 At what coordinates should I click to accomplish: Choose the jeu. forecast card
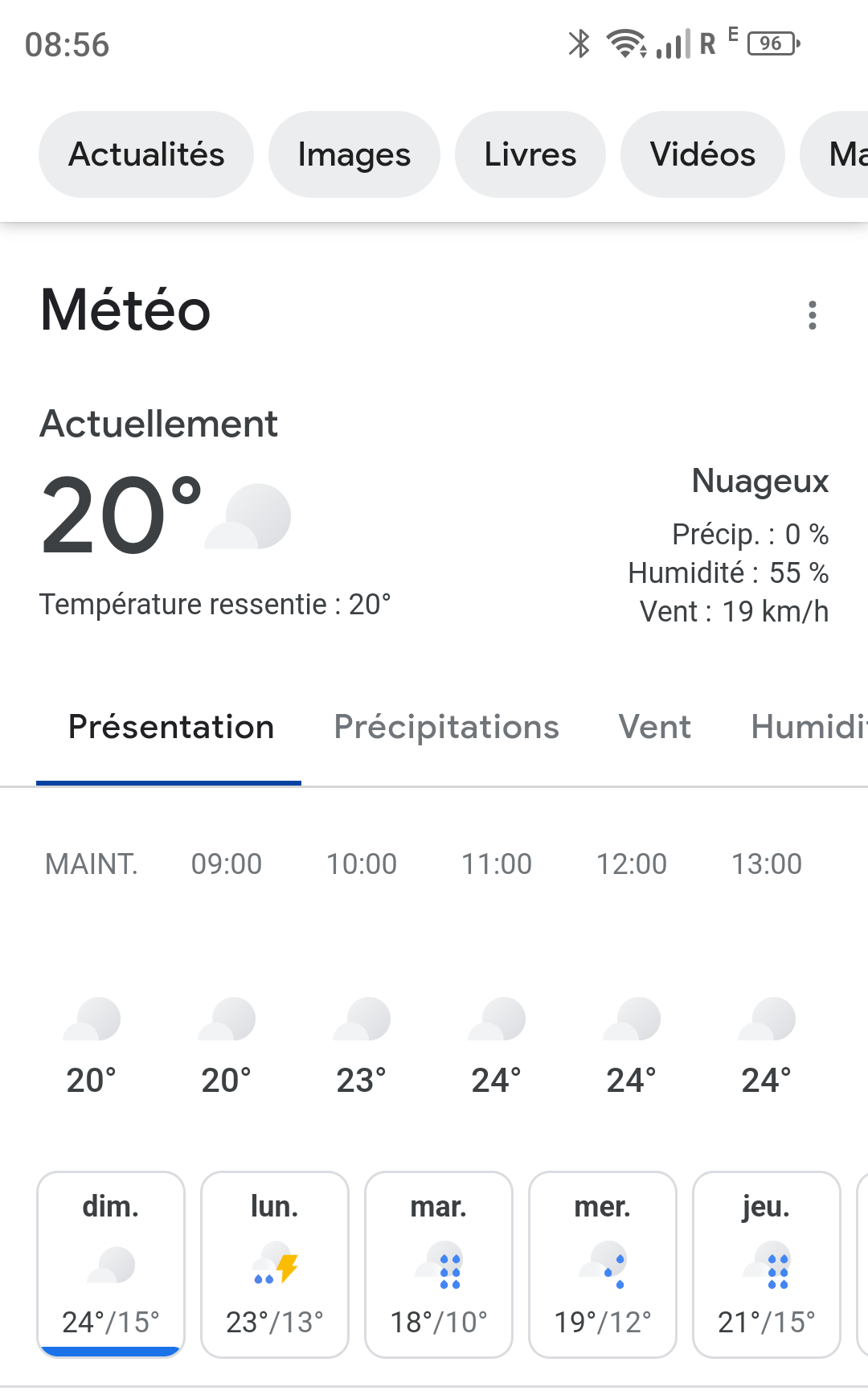click(767, 1264)
